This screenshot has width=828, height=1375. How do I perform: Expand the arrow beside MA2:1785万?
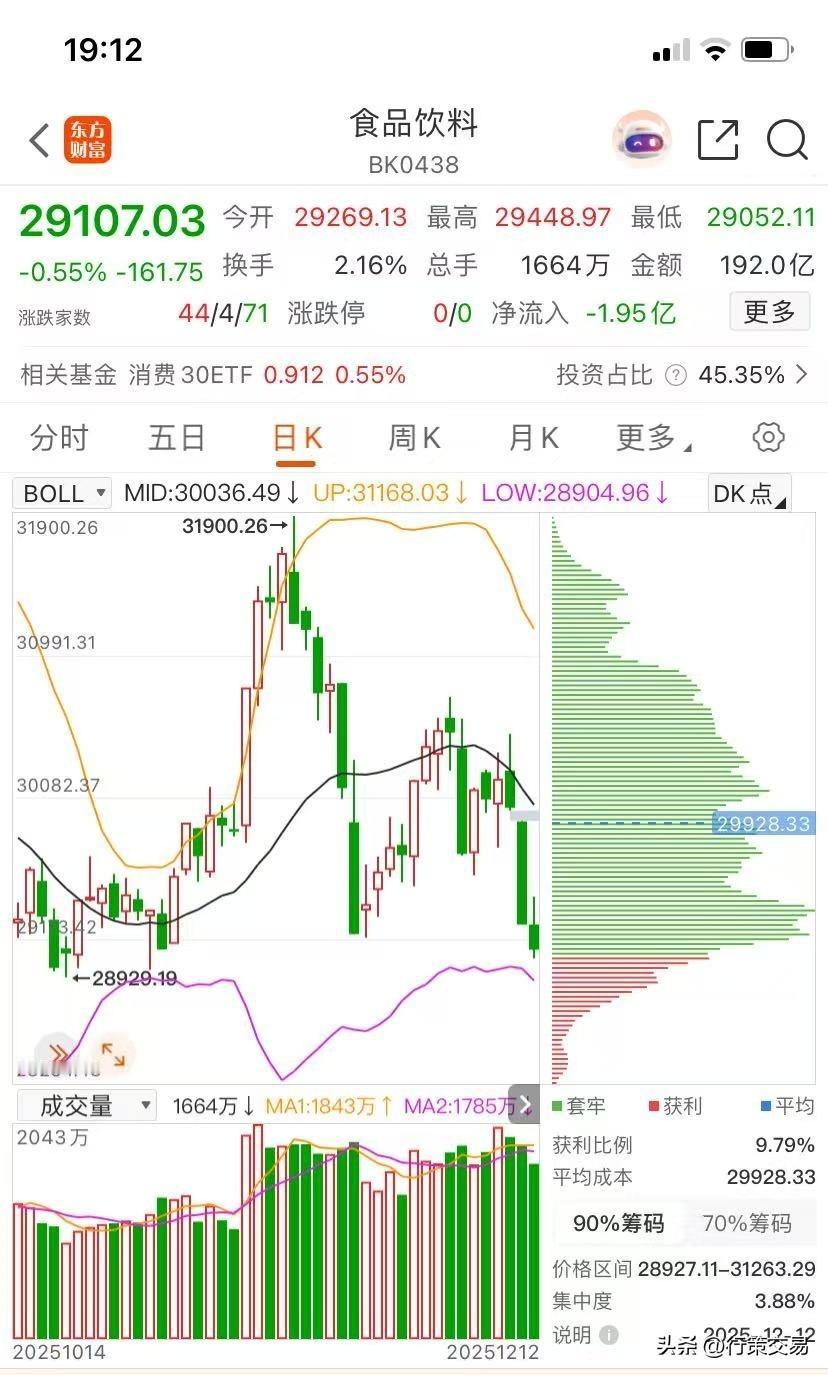[524, 1105]
